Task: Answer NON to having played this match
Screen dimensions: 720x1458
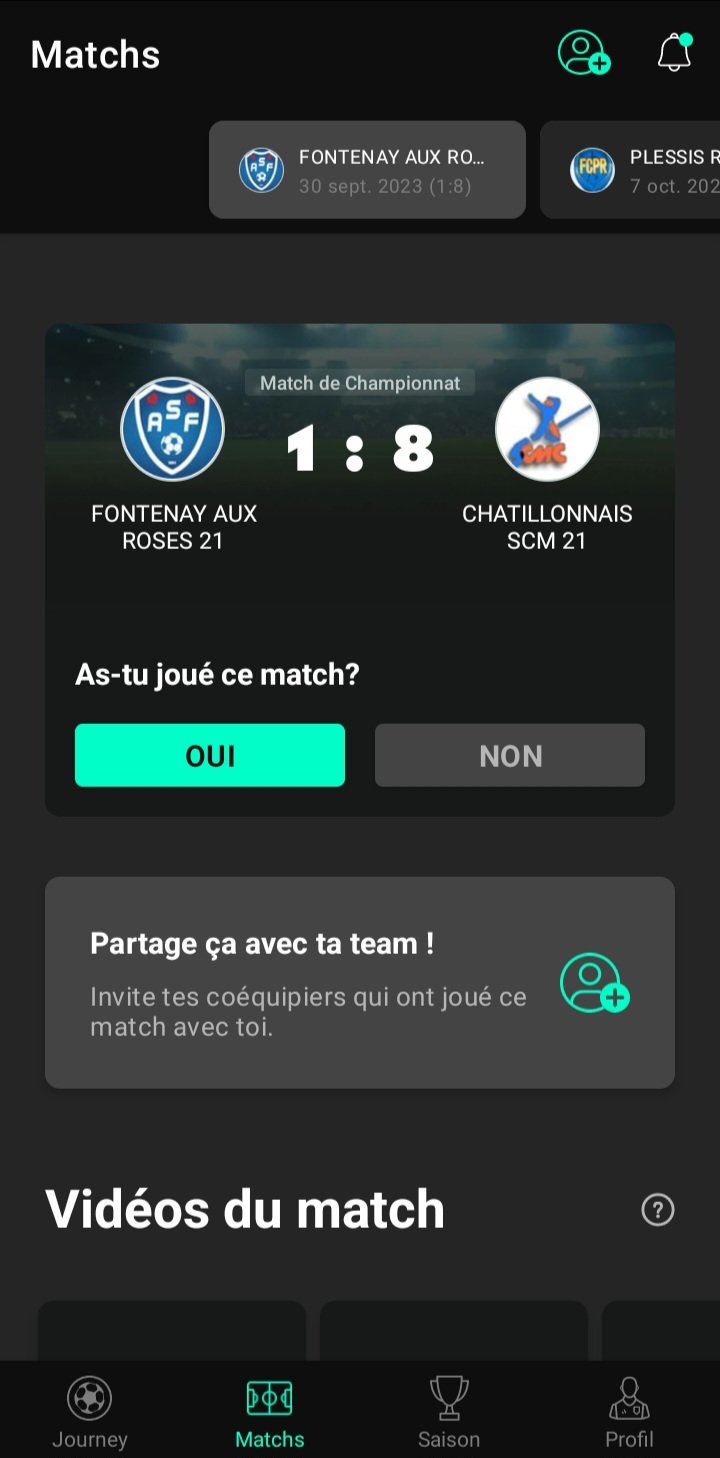Action: [x=510, y=755]
